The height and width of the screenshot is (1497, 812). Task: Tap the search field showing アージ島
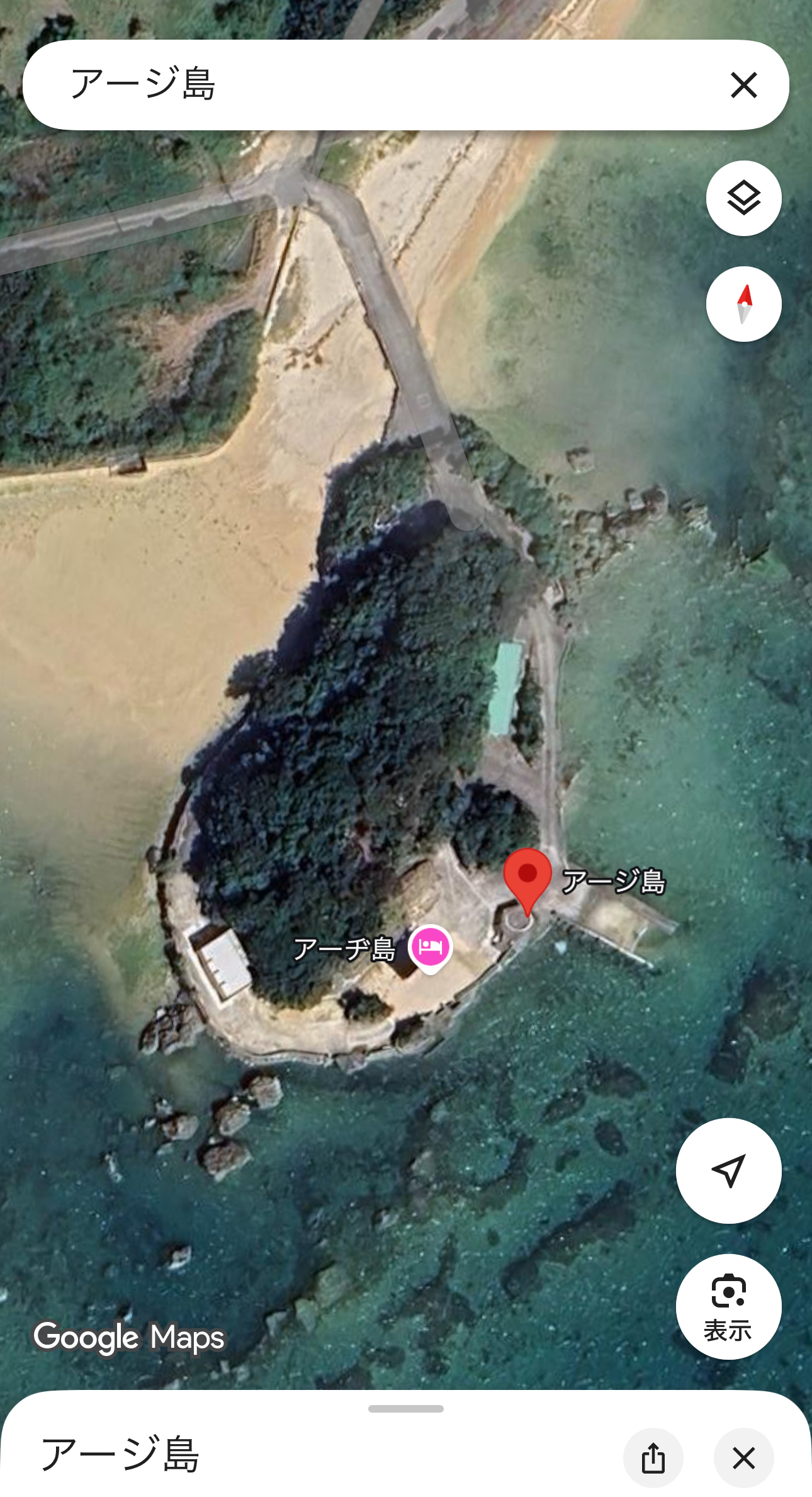pos(378,85)
